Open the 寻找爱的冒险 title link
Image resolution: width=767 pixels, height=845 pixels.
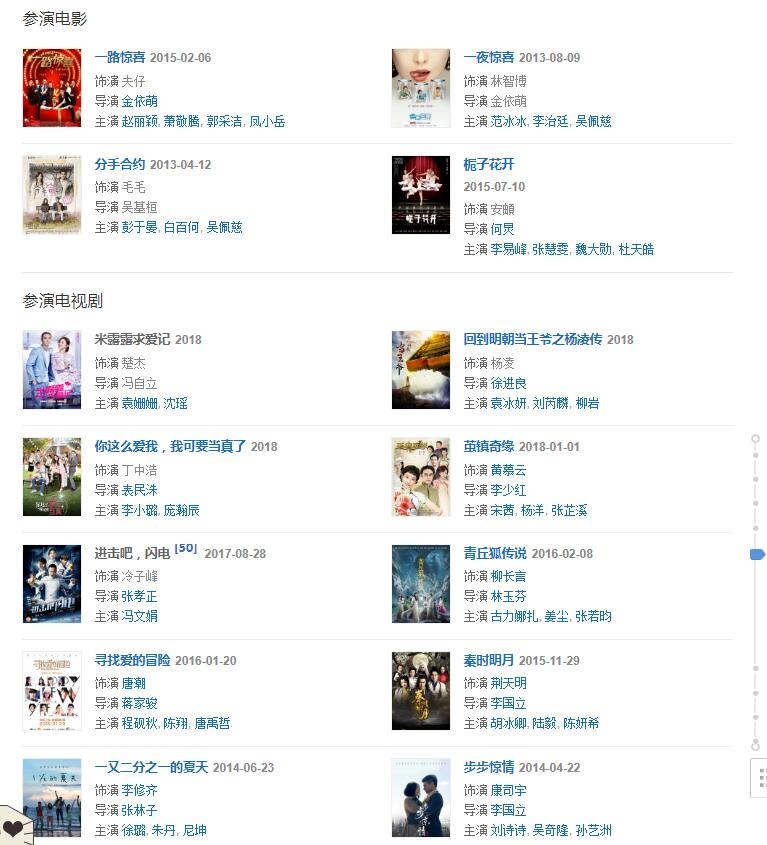(132, 661)
